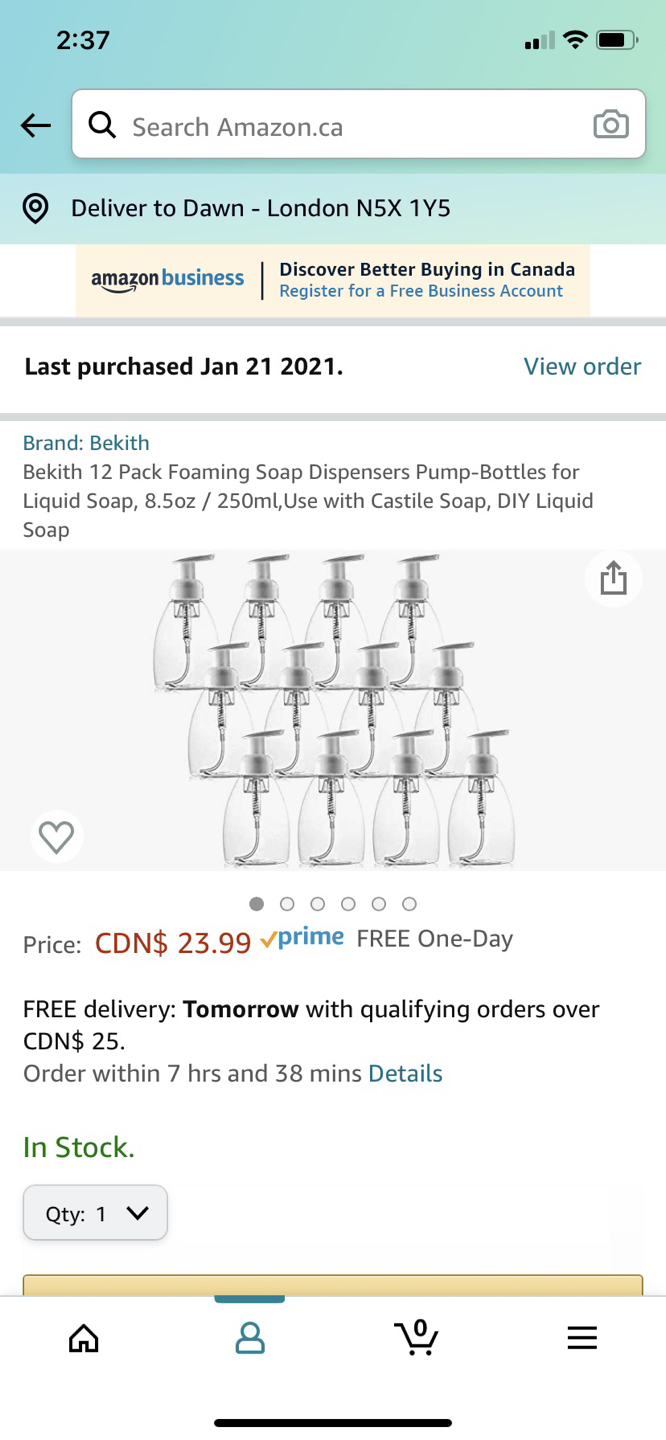Open the Amazon Business registration banner
Viewport: 666px width, 1440px height.
333,280
